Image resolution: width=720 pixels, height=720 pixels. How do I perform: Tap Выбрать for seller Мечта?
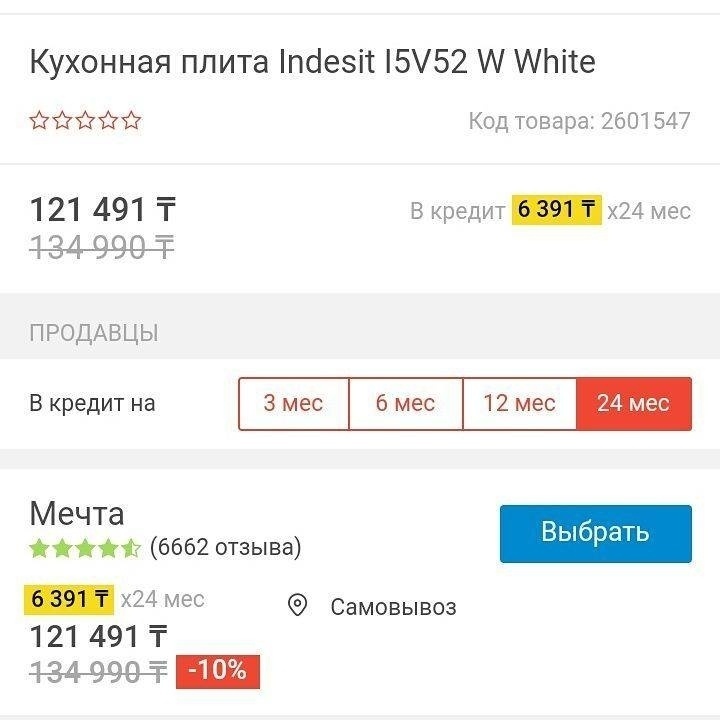[595, 533]
